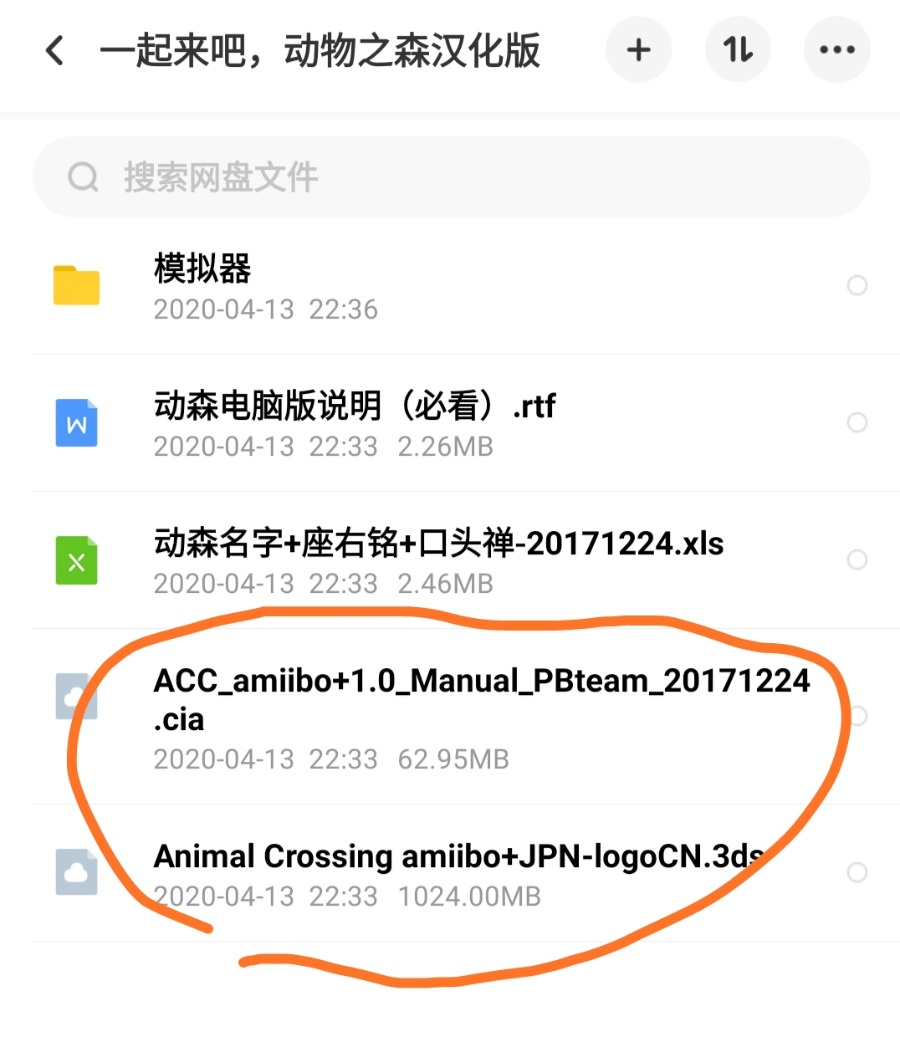Tap the sort order icon in the toolbar
The image size is (900, 1037).
click(738, 50)
